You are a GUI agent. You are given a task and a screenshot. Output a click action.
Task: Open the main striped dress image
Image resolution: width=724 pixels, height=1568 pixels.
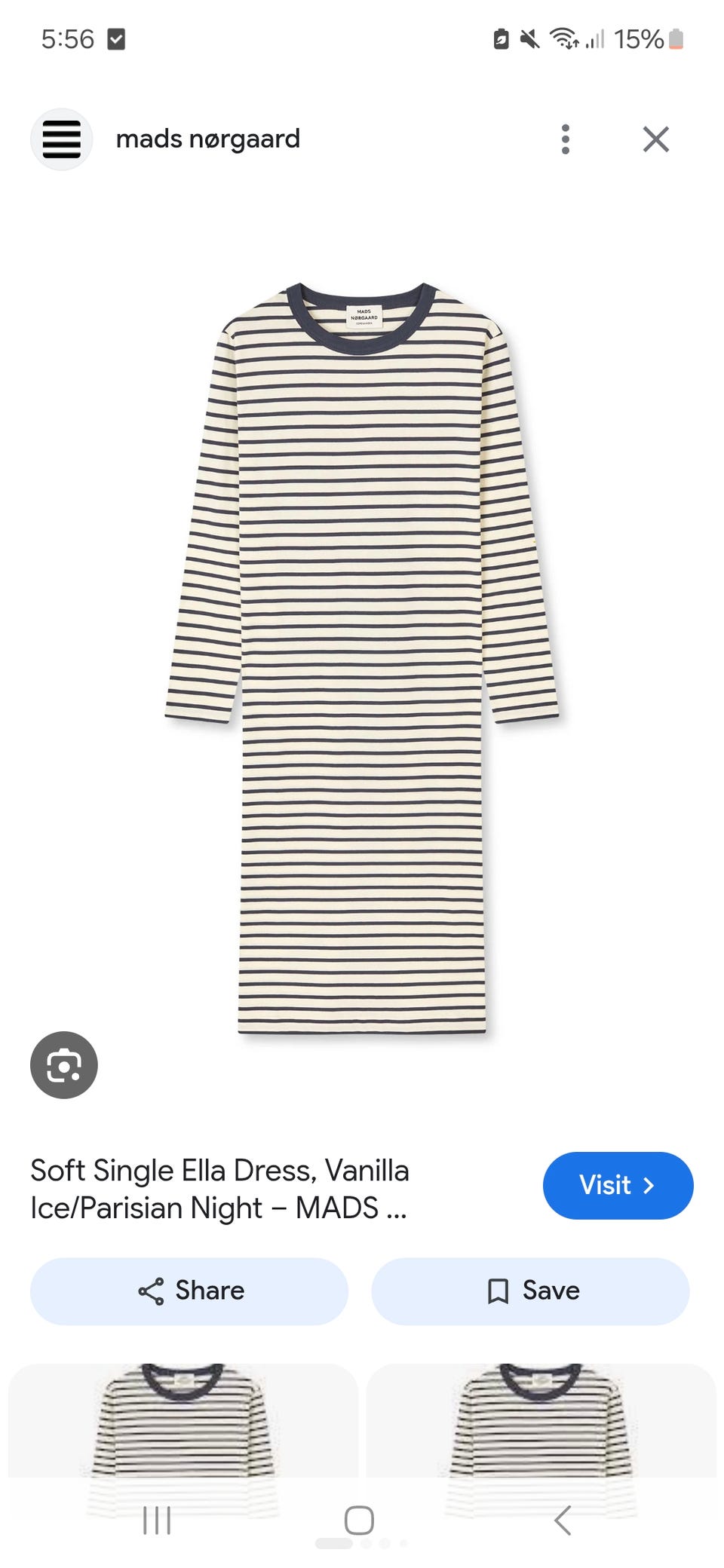pyautogui.click(x=362, y=657)
